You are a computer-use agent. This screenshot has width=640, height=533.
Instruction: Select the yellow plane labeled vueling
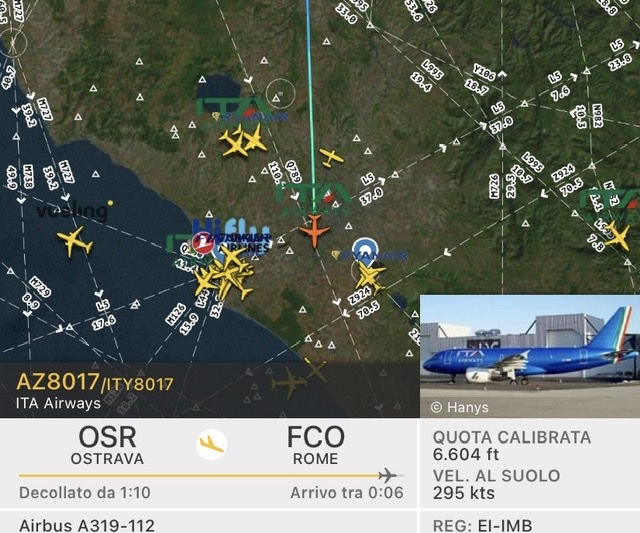pyautogui.click(x=74, y=241)
